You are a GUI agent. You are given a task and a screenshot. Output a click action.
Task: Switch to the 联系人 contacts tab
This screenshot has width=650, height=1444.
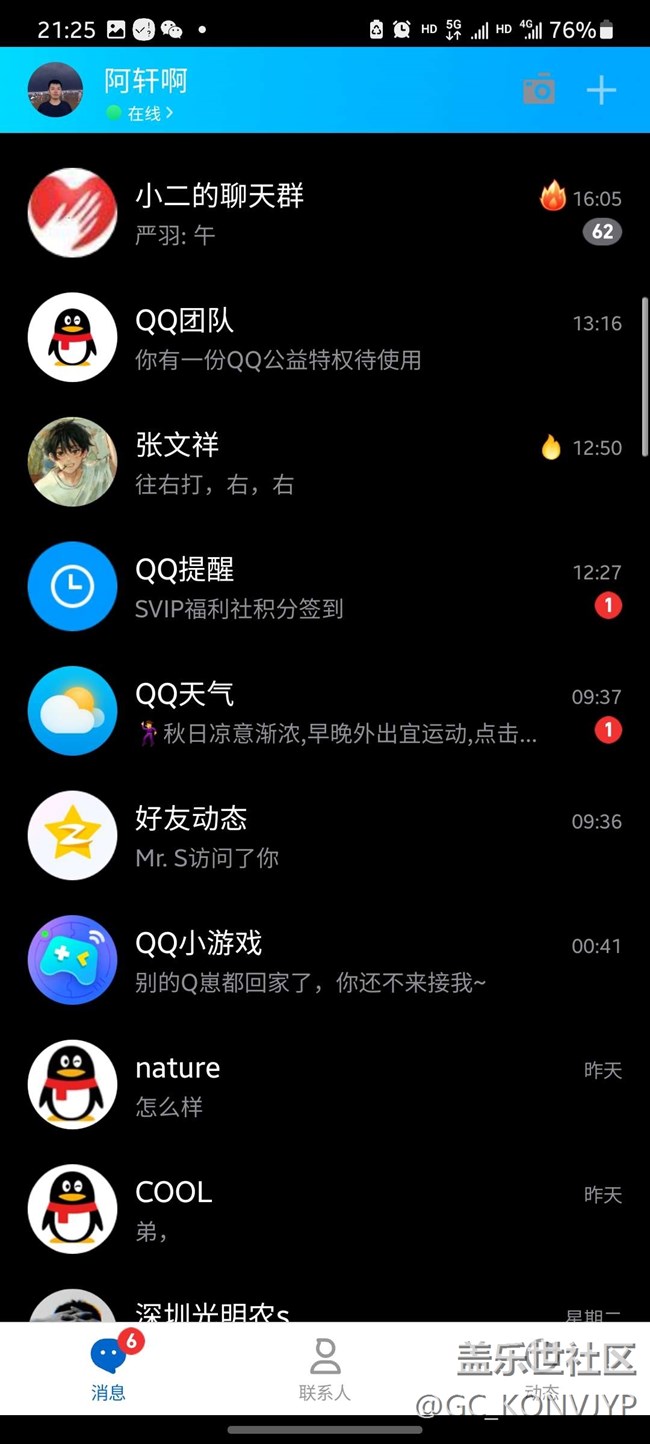click(x=324, y=1369)
